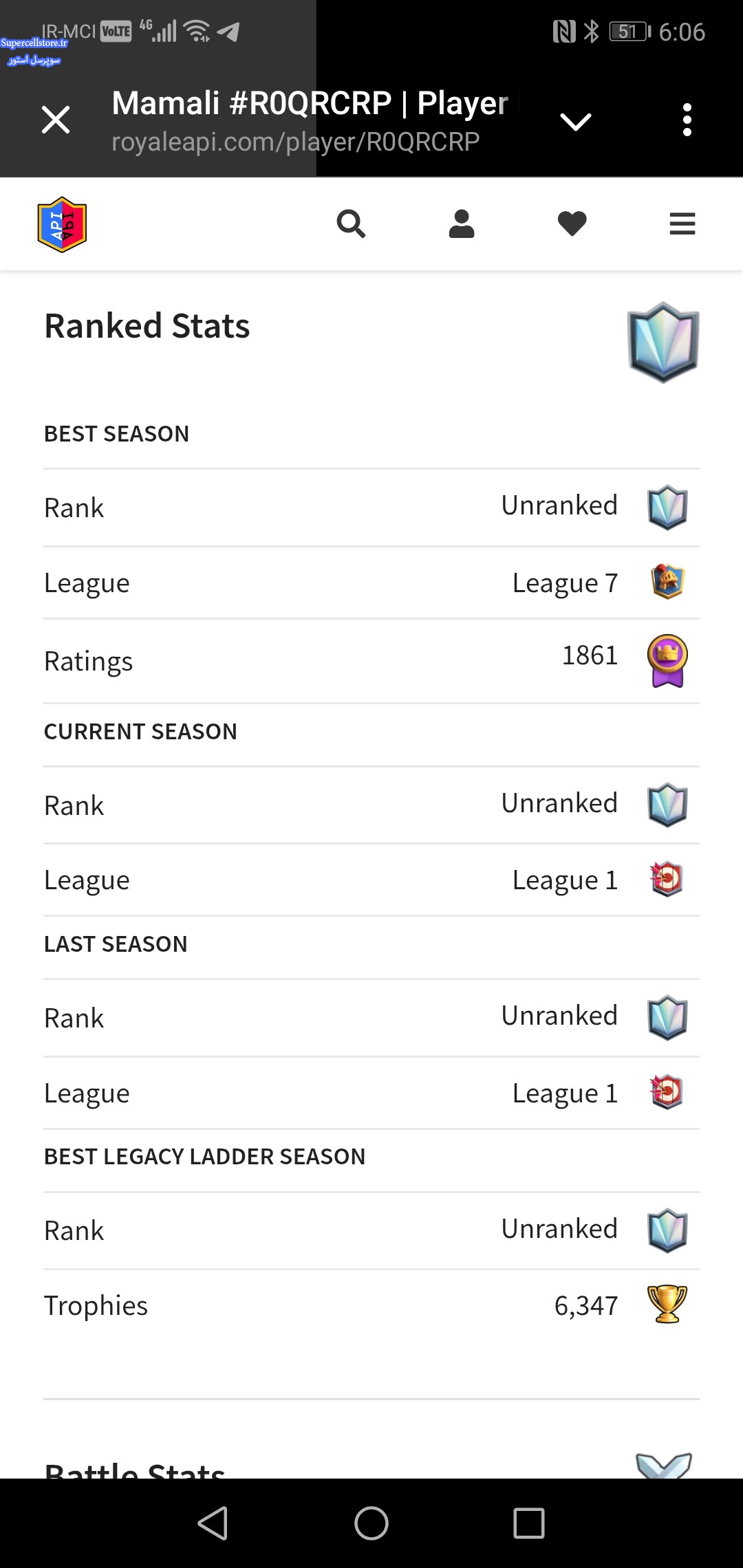Open the hamburger navigation menu
The image size is (743, 1568).
tap(682, 224)
